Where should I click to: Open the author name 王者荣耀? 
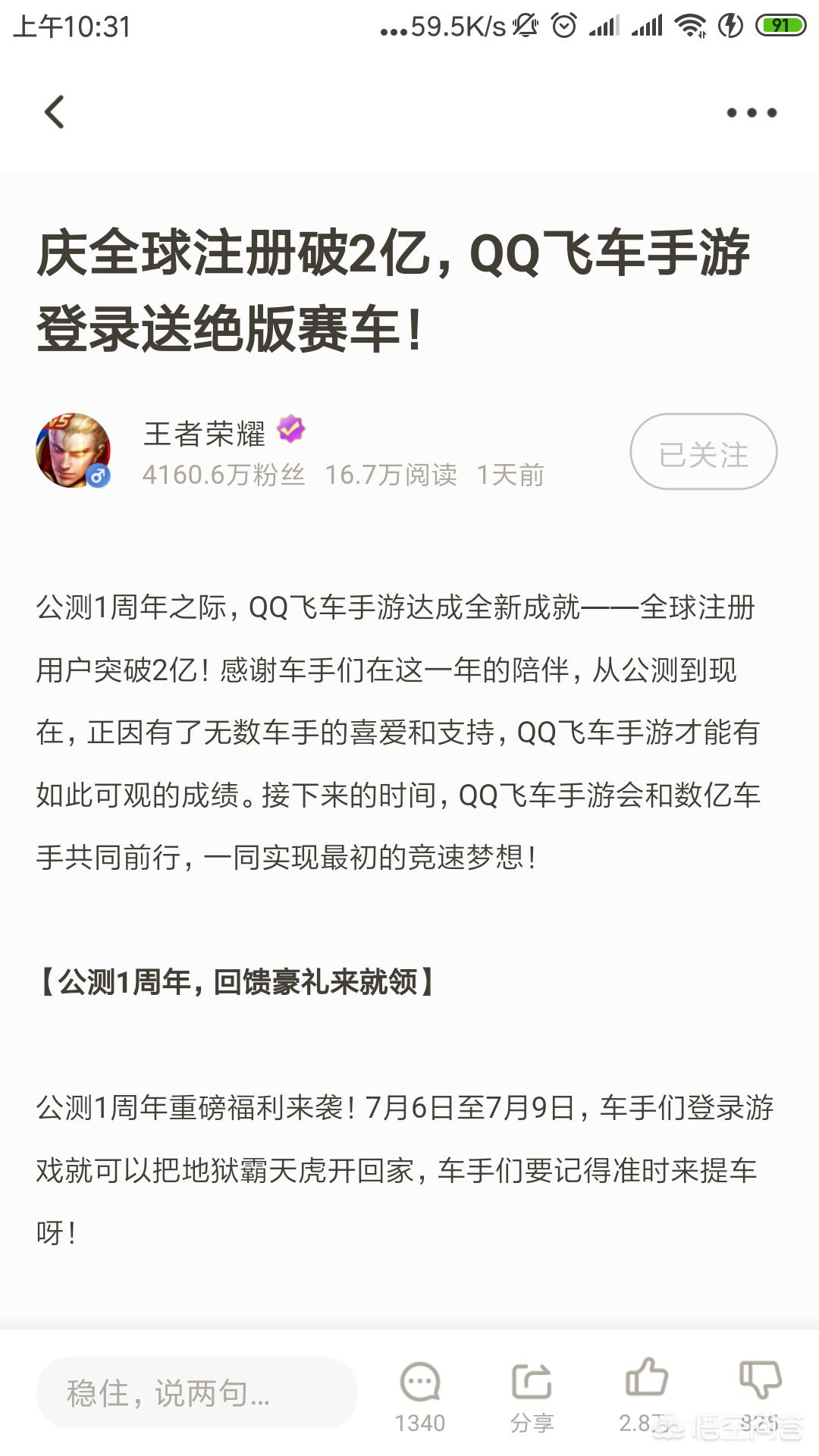click(205, 434)
